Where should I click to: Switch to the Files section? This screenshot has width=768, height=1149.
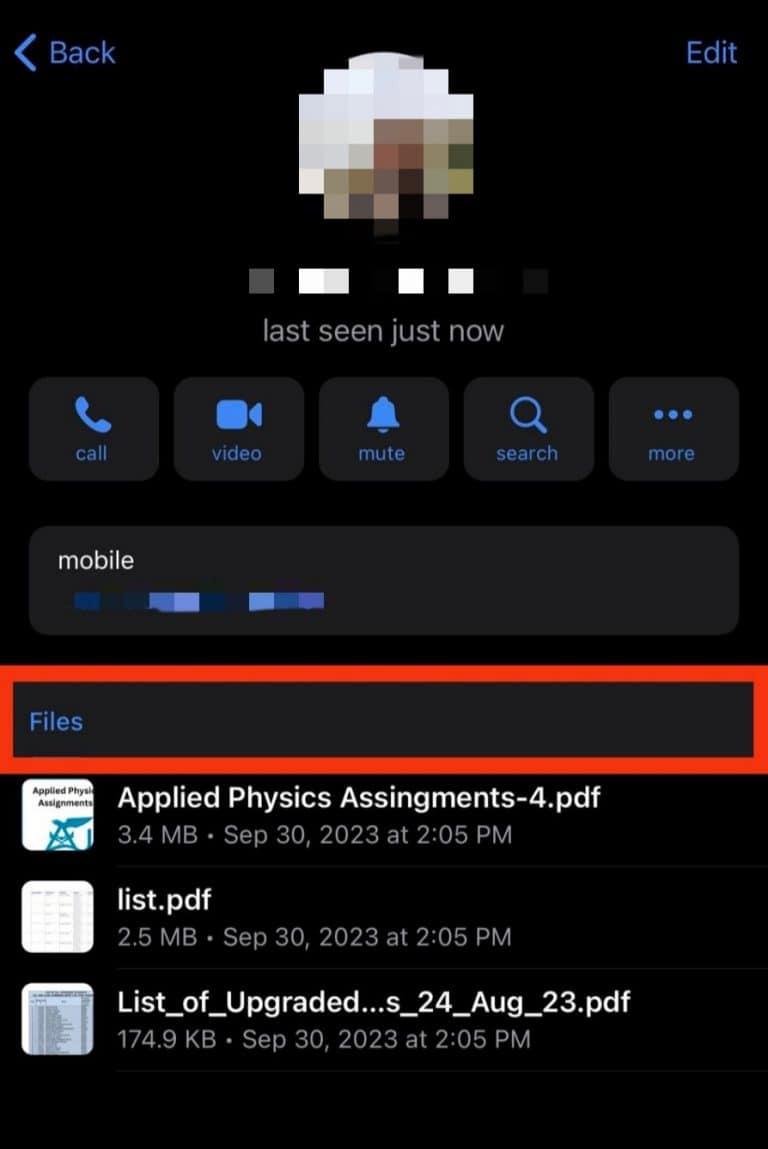click(x=55, y=720)
